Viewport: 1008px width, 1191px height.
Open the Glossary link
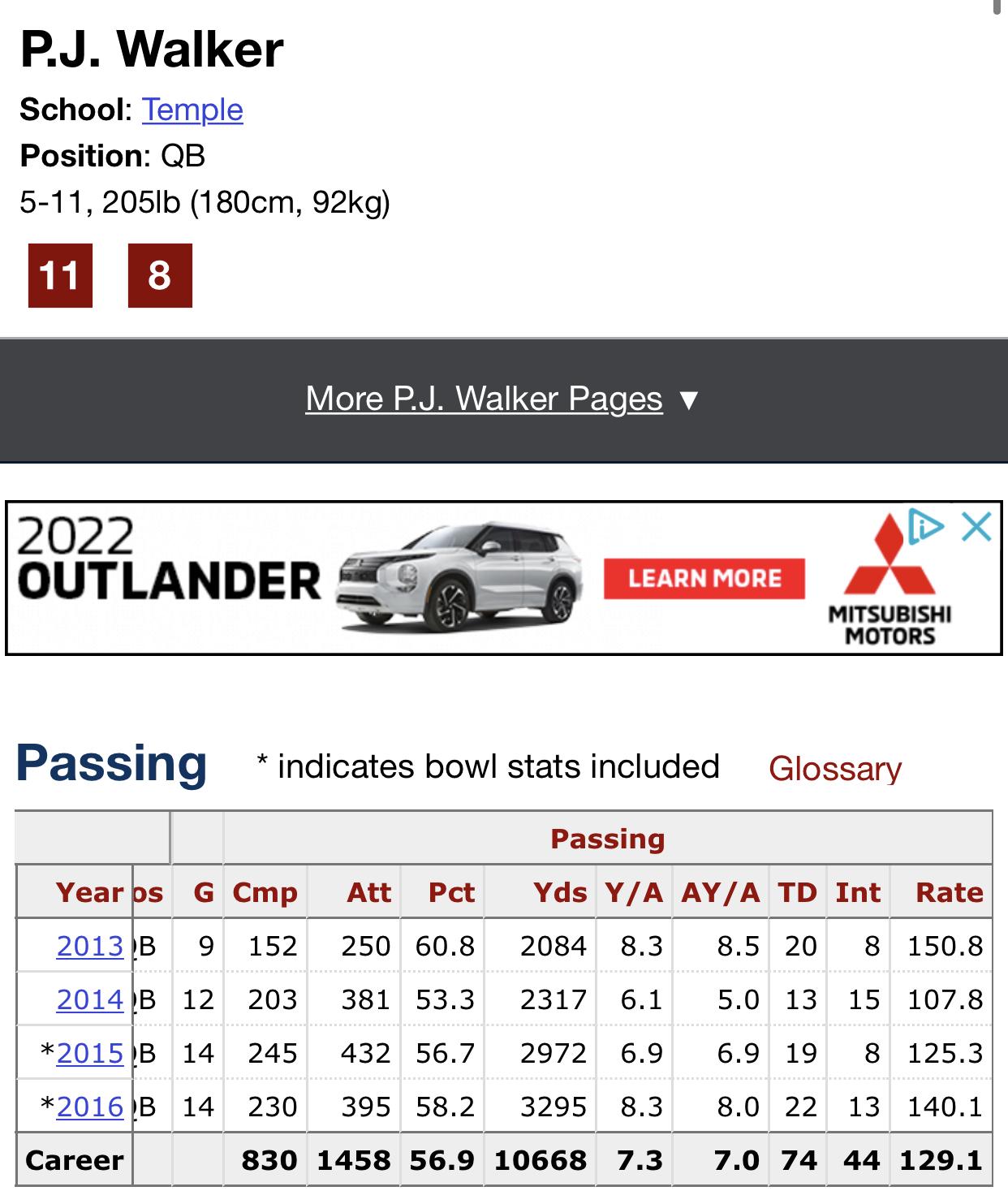[834, 768]
